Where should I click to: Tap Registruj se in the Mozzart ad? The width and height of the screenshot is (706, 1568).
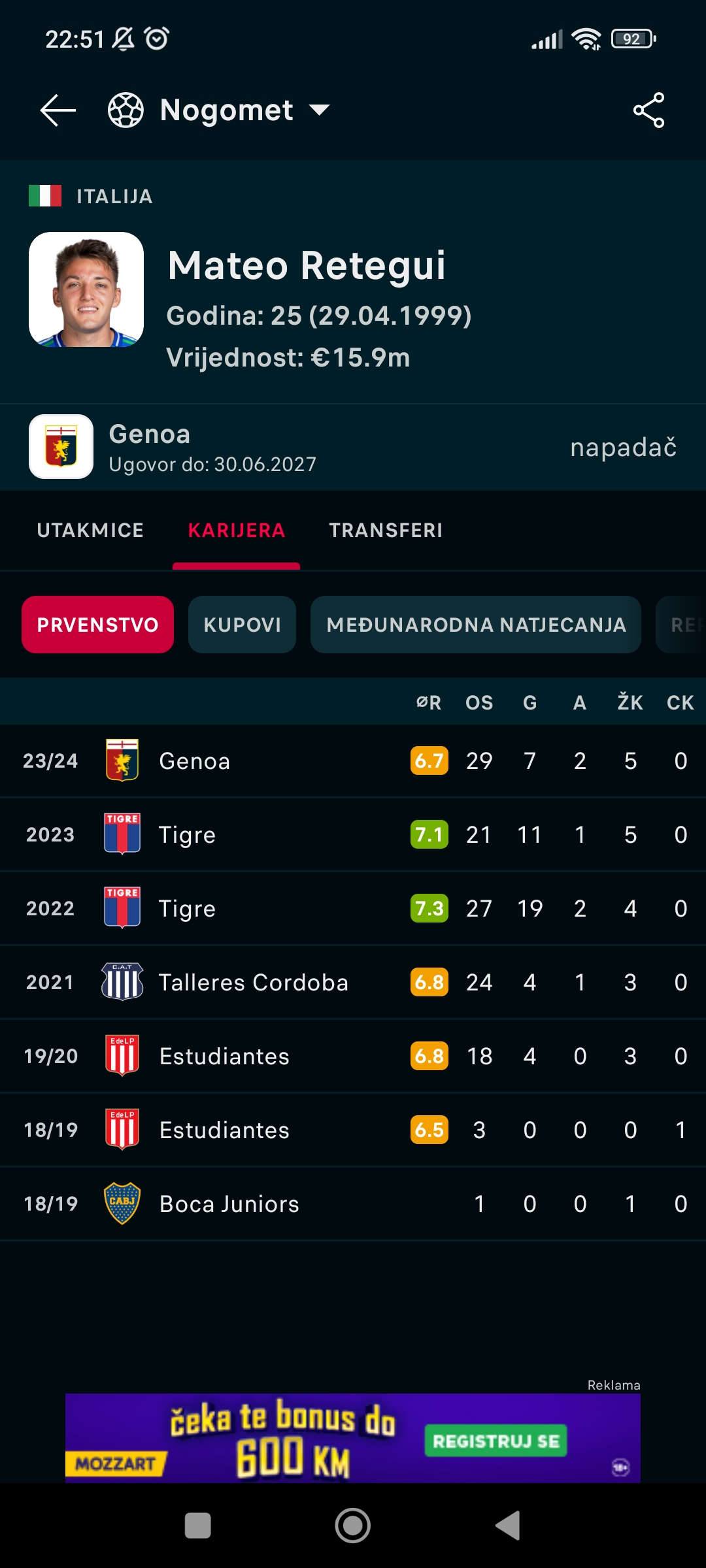coord(496,1441)
